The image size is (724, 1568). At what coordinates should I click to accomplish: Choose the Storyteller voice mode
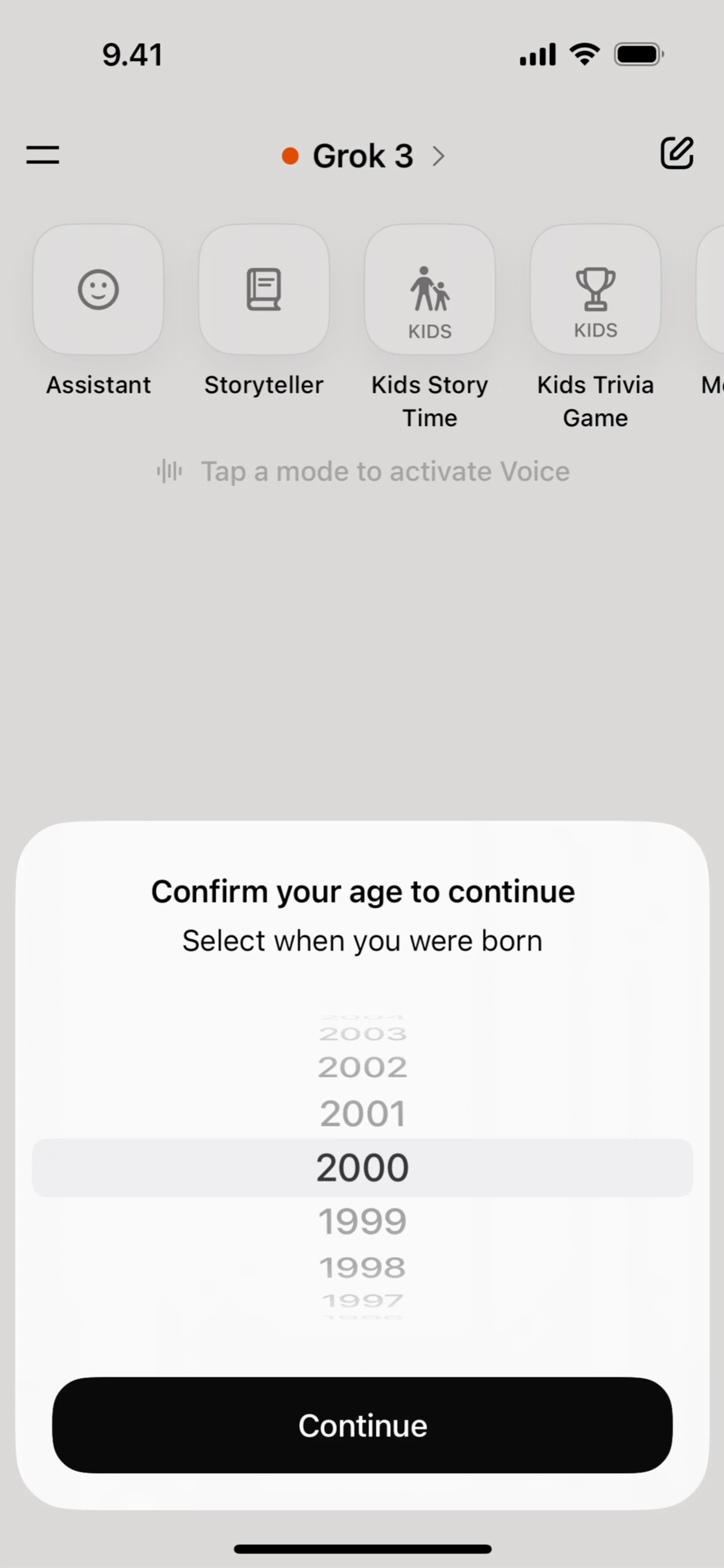coord(264,290)
